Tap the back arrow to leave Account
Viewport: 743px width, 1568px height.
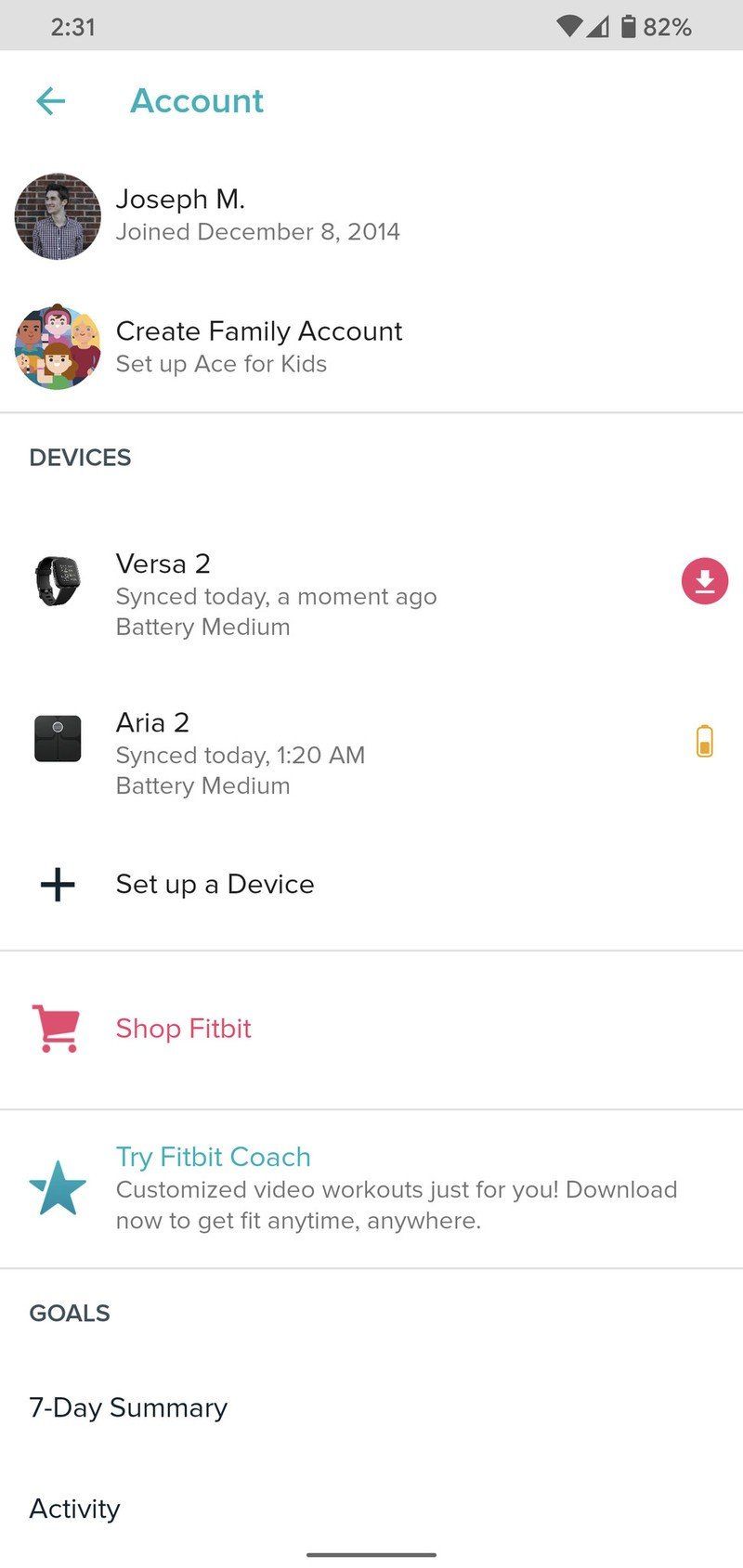click(x=52, y=100)
